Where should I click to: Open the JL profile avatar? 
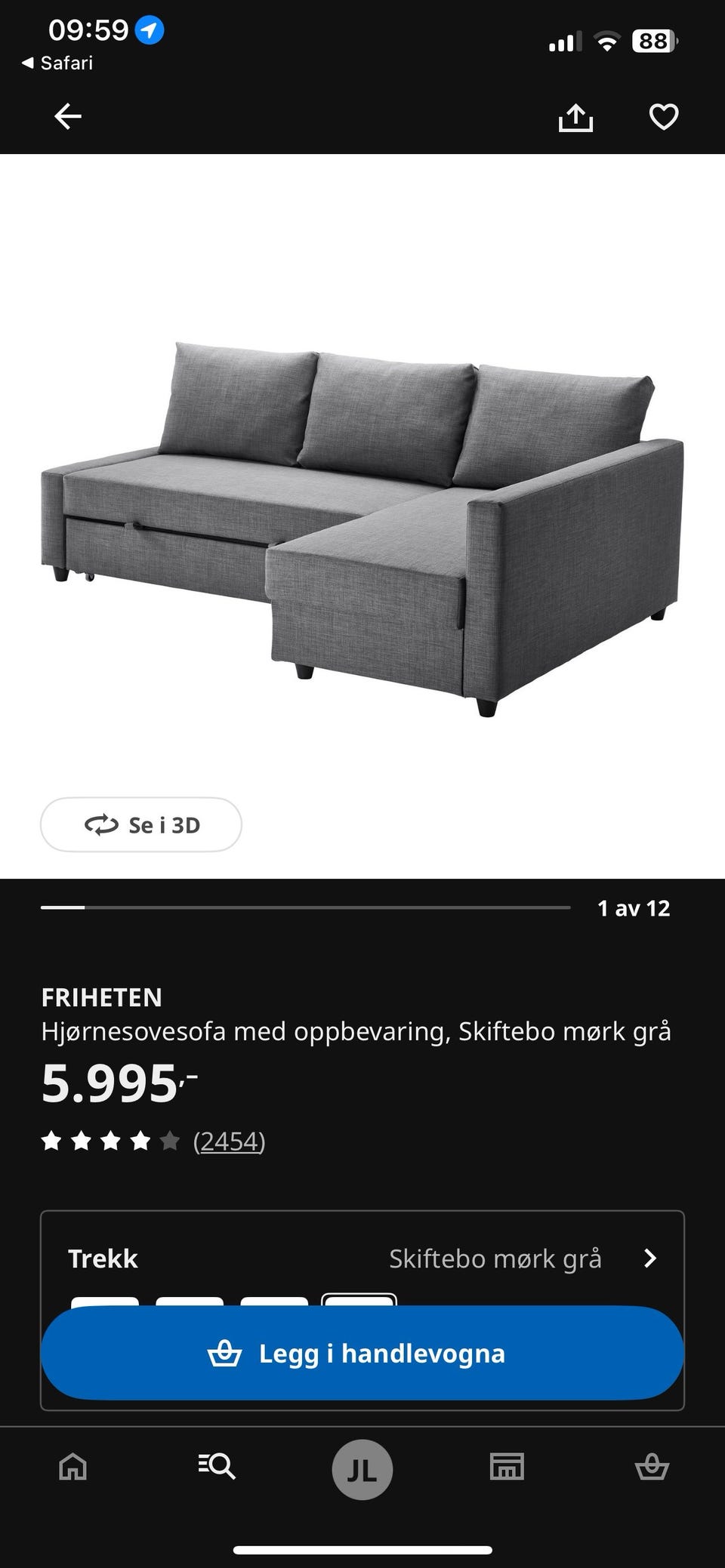click(362, 1468)
